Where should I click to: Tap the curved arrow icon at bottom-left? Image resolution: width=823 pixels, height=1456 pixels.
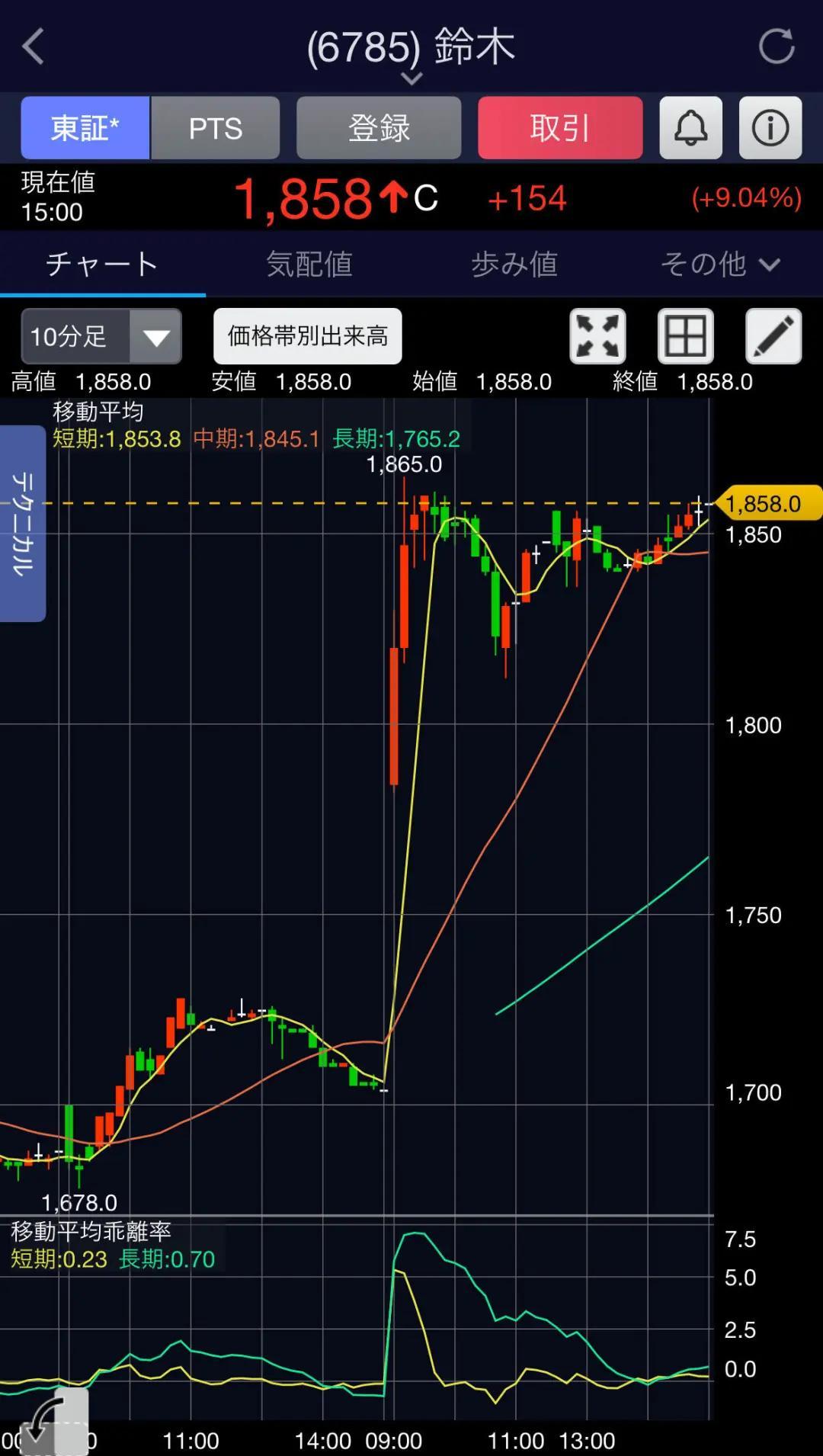coord(44,1422)
